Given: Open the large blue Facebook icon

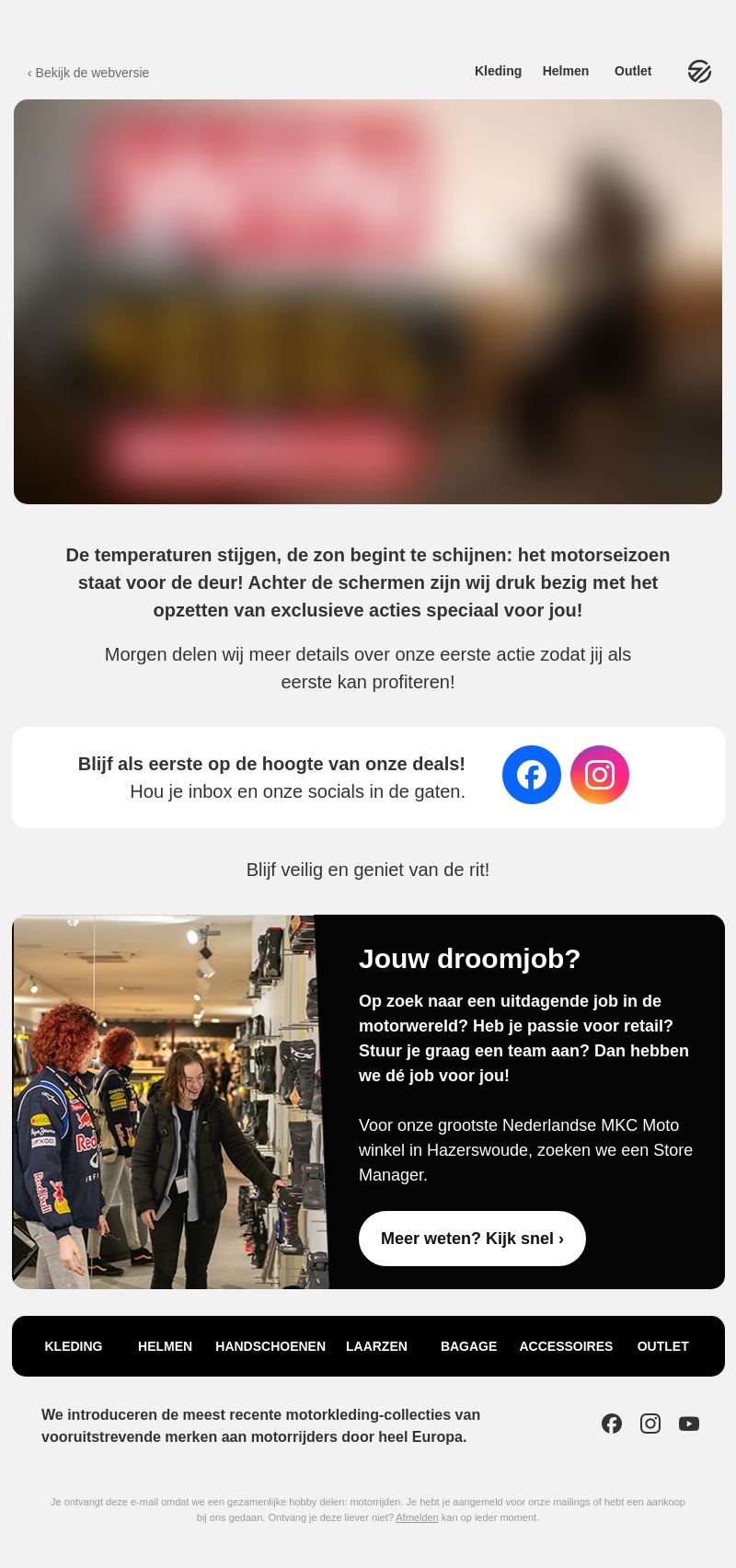Looking at the screenshot, I should (x=532, y=775).
